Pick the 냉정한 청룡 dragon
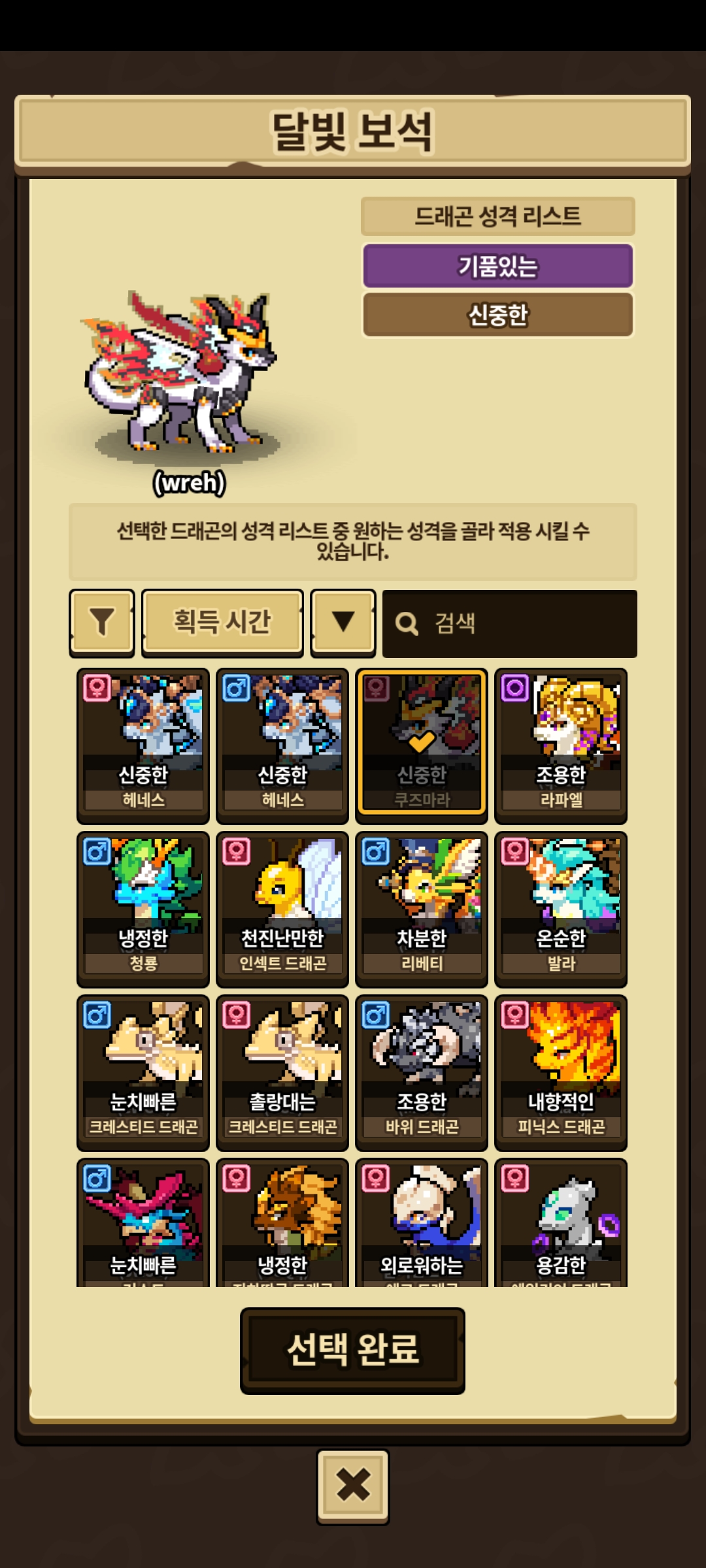 [143, 908]
